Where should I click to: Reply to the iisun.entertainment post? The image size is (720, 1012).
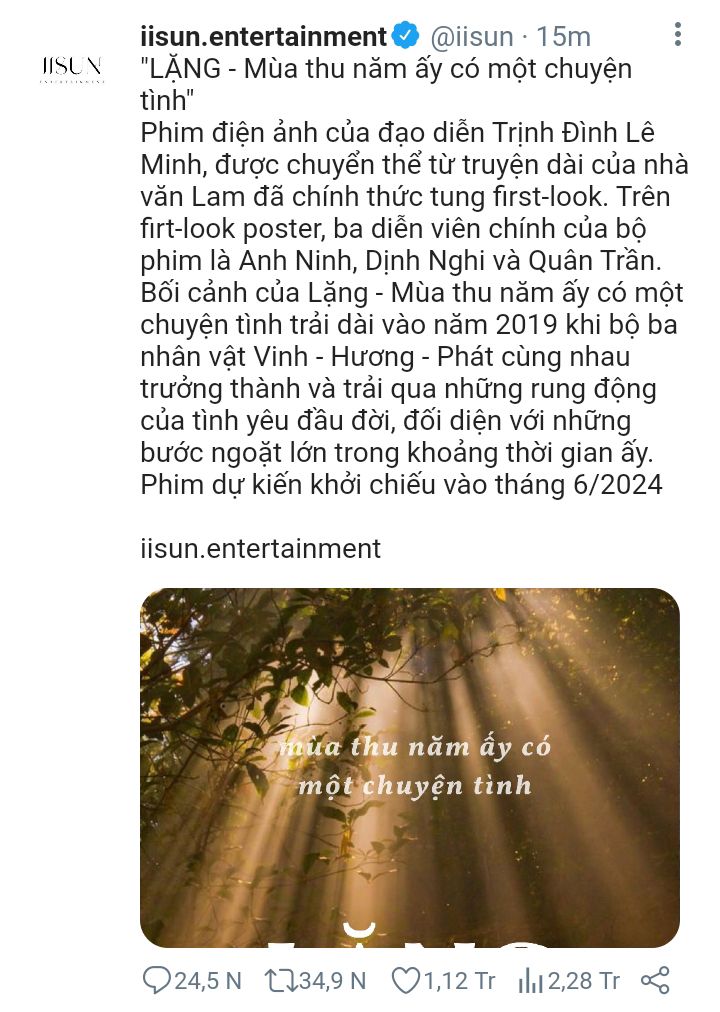[157, 981]
